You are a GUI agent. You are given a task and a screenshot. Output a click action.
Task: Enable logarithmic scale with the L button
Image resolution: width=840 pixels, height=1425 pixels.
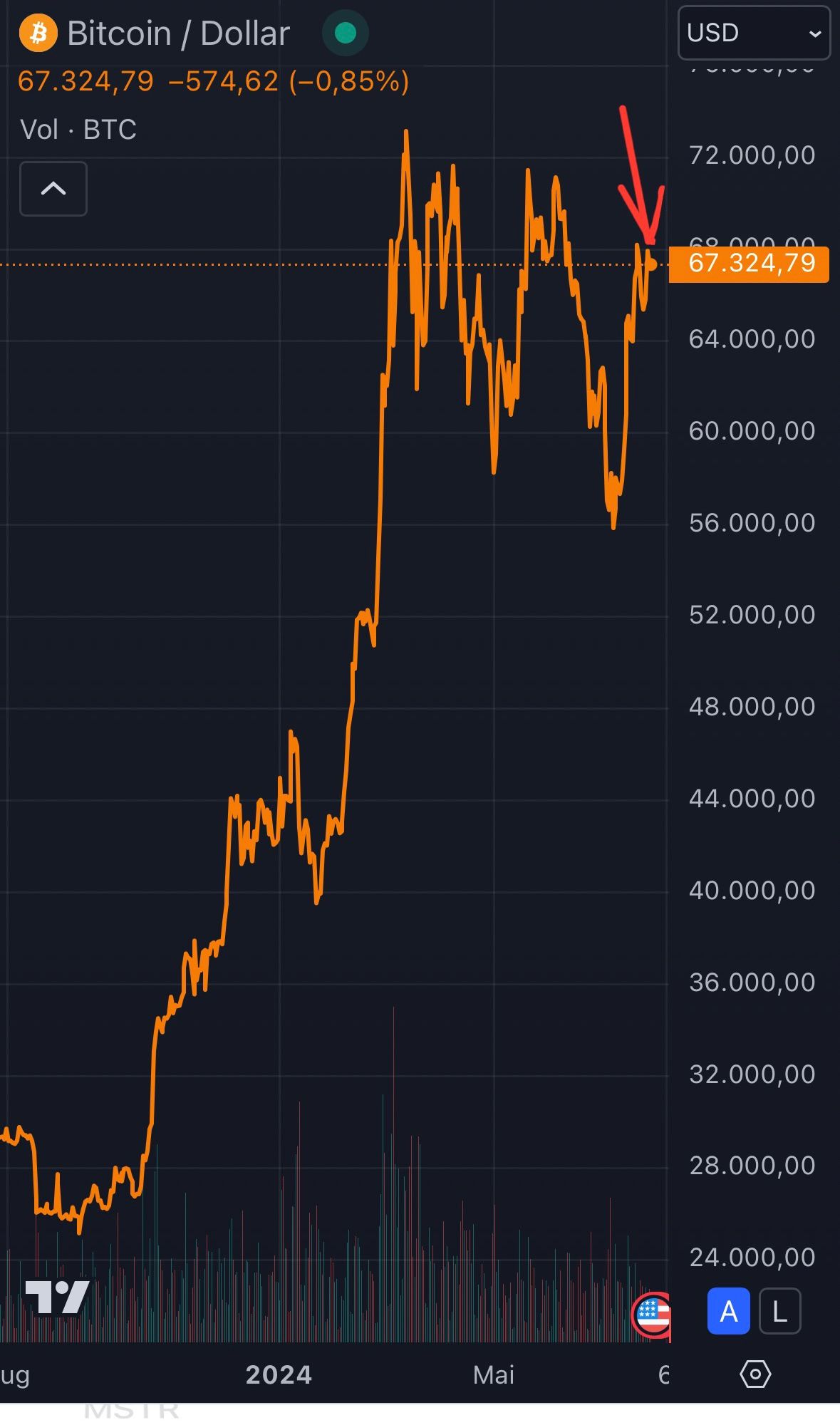click(x=779, y=1311)
